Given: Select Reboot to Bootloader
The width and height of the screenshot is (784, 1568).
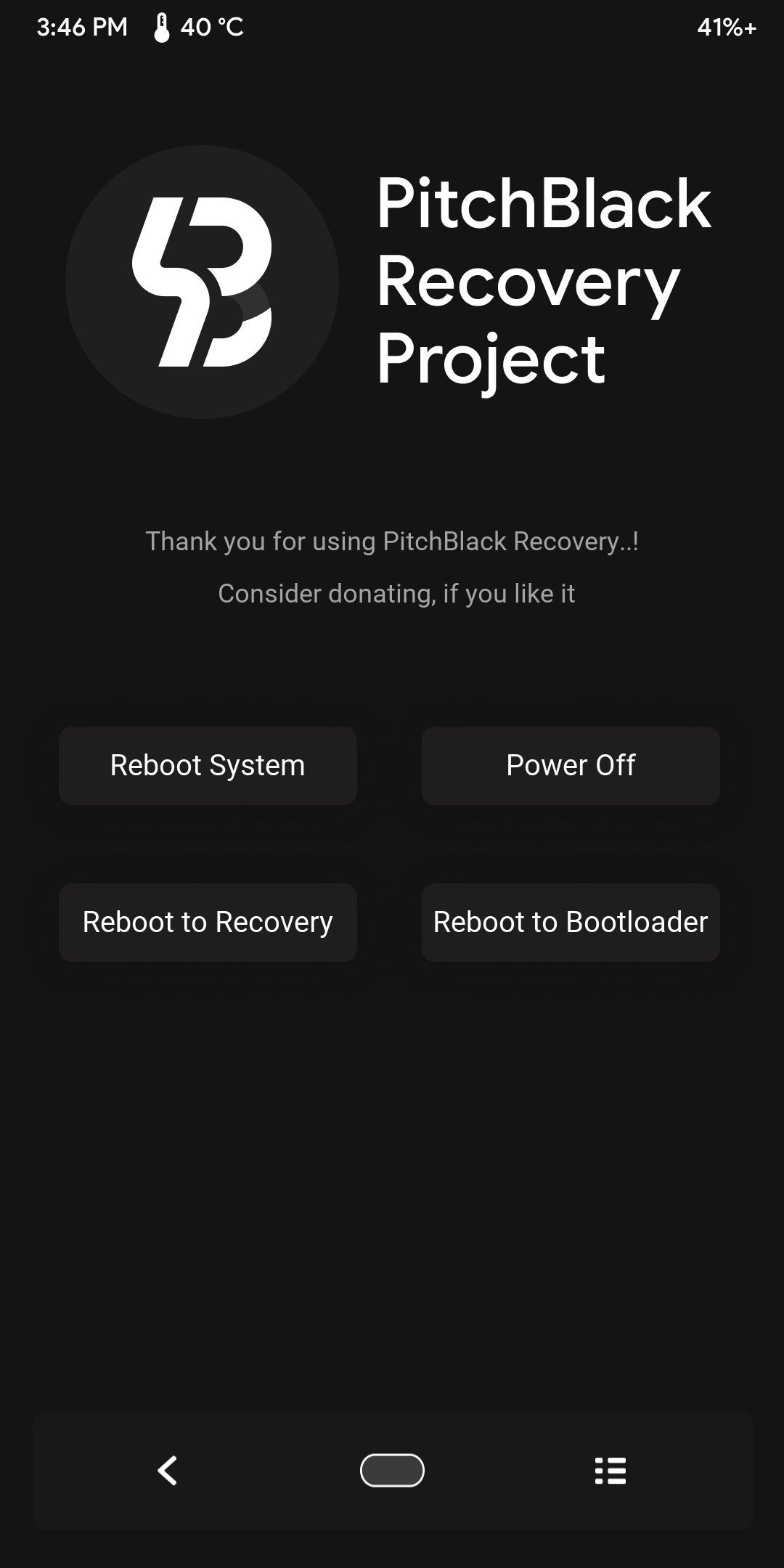Looking at the screenshot, I should (571, 922).
